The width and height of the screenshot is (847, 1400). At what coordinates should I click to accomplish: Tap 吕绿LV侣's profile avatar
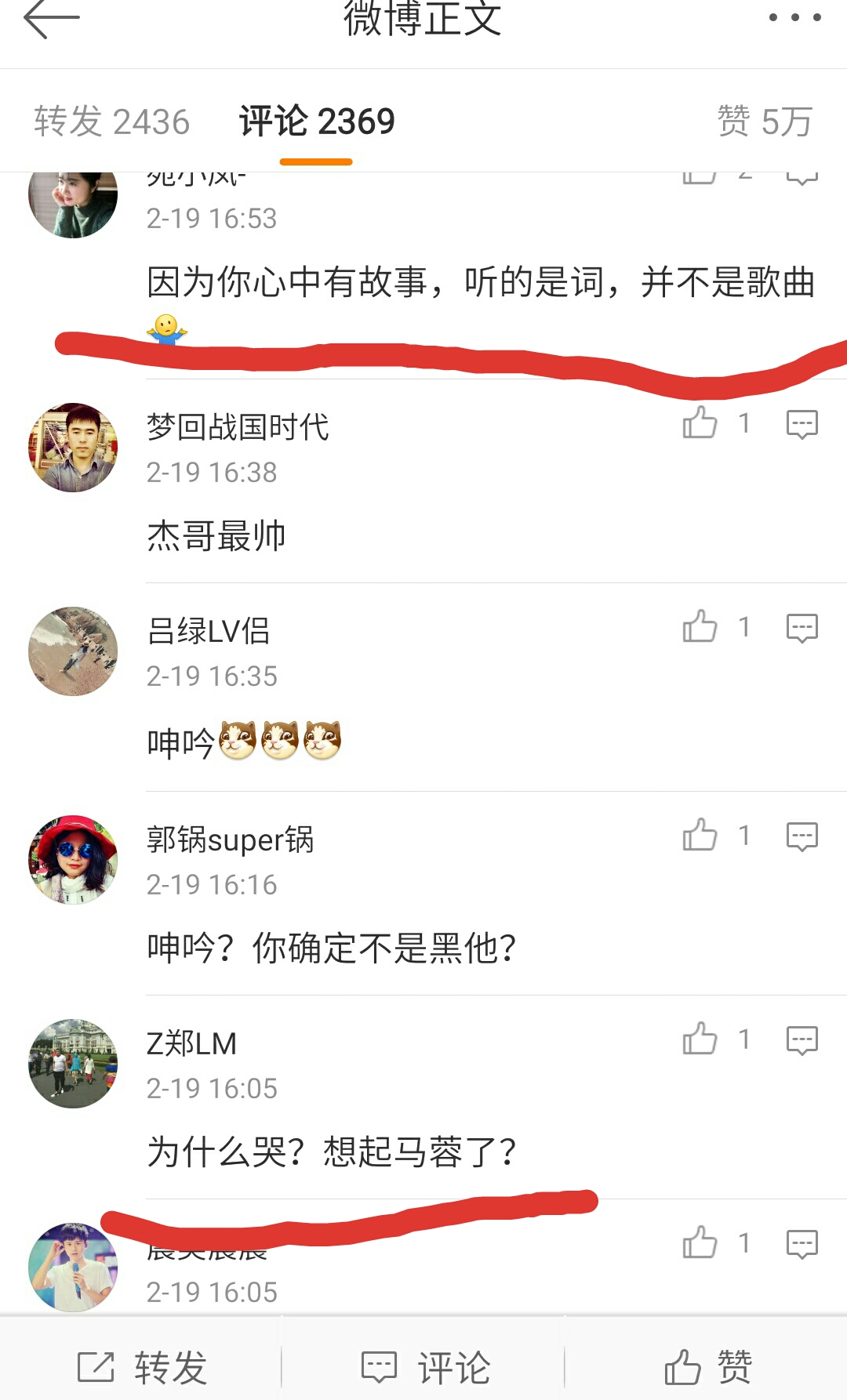coord(71,651)
